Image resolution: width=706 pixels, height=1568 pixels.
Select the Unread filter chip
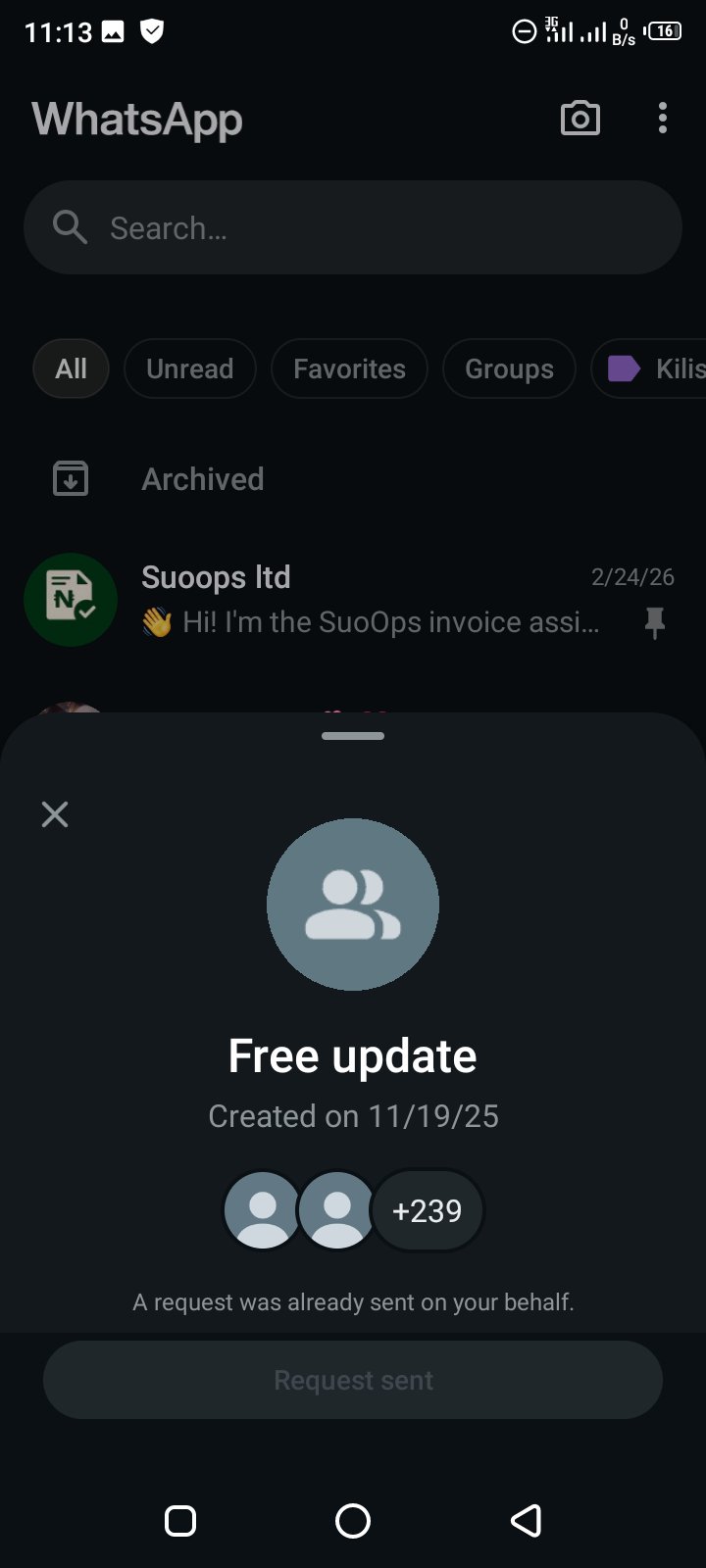point(190,368)
